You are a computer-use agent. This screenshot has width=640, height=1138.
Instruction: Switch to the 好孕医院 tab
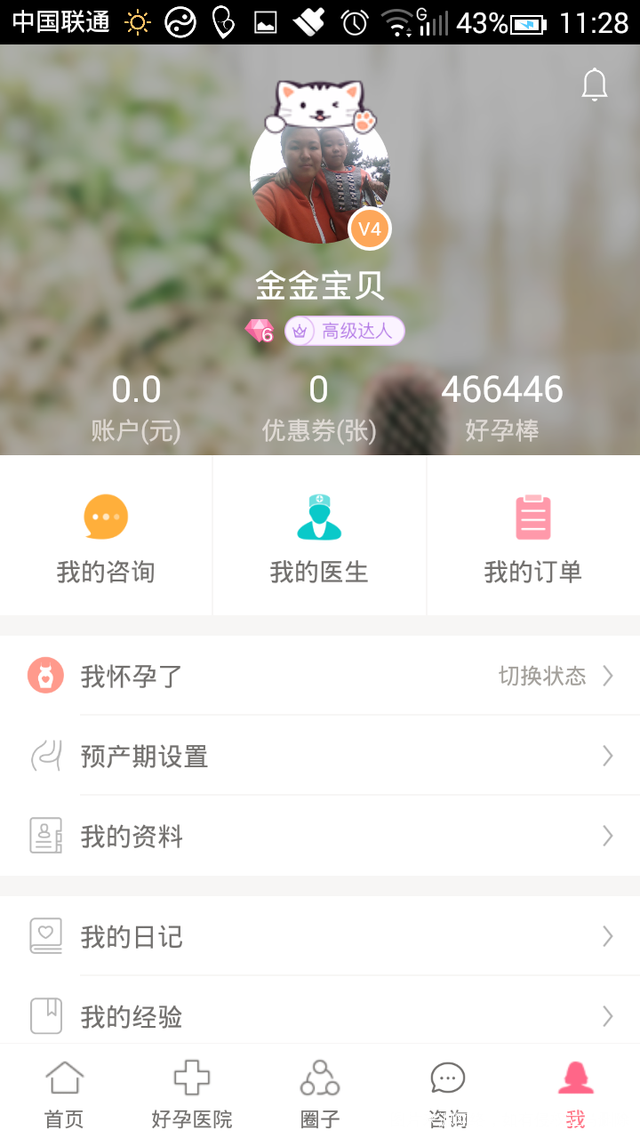pos(192,1092)
